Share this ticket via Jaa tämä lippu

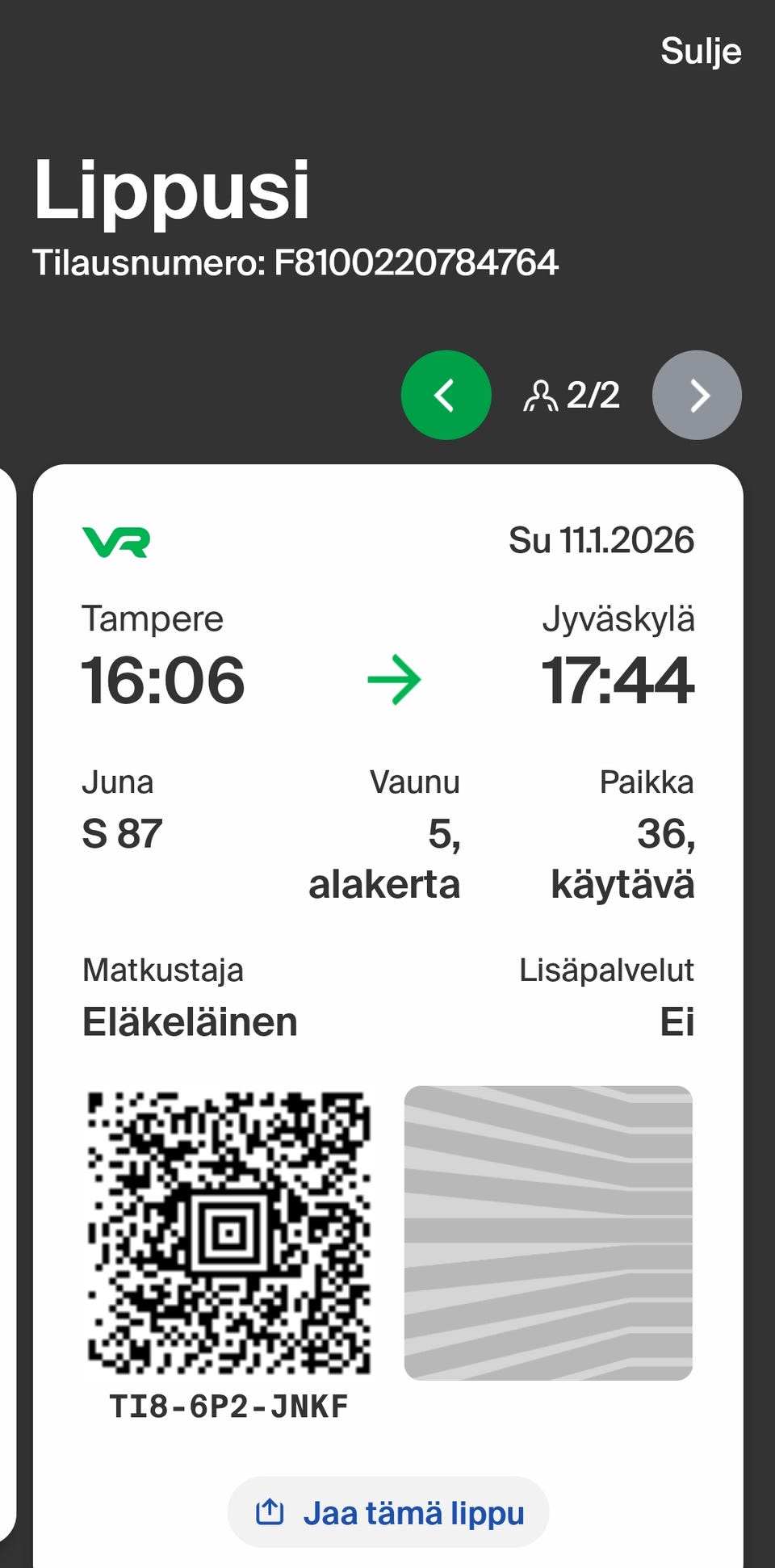(388, 1512)
